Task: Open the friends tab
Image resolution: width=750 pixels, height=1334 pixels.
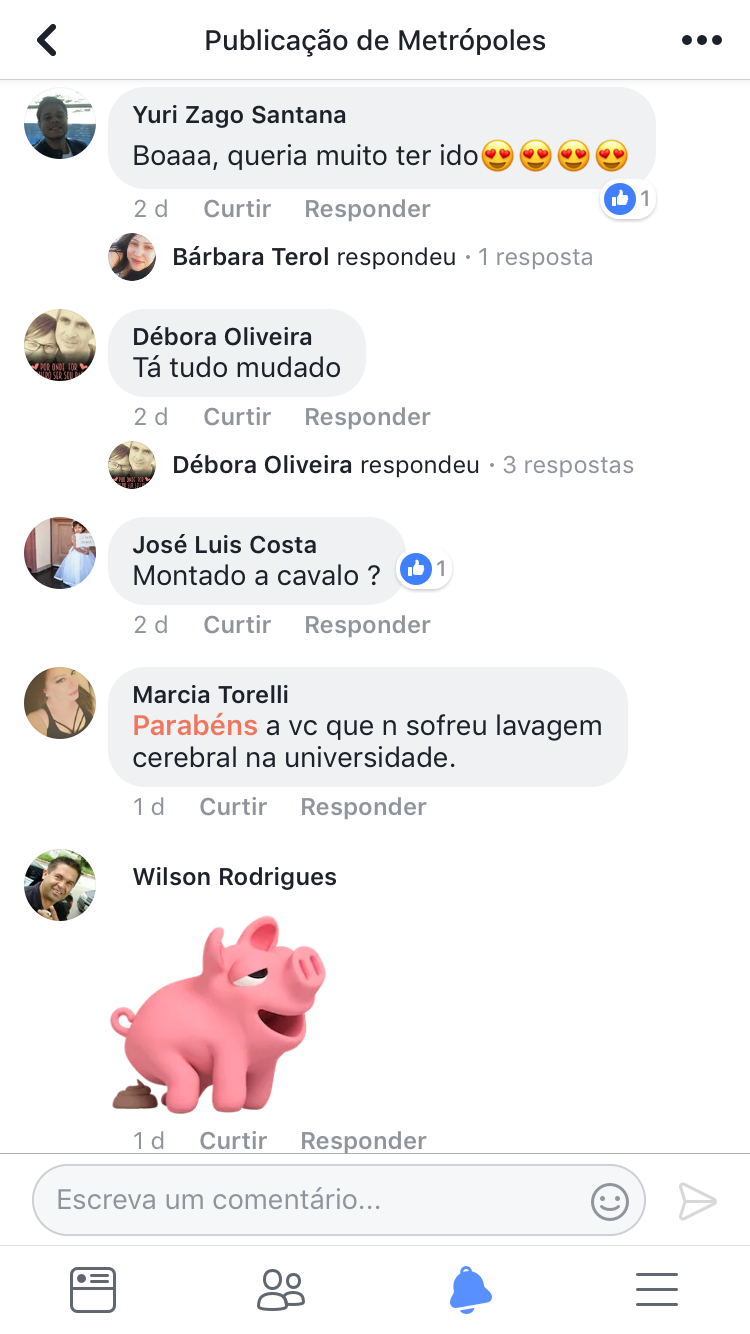Action: (x=280, y=1289)
